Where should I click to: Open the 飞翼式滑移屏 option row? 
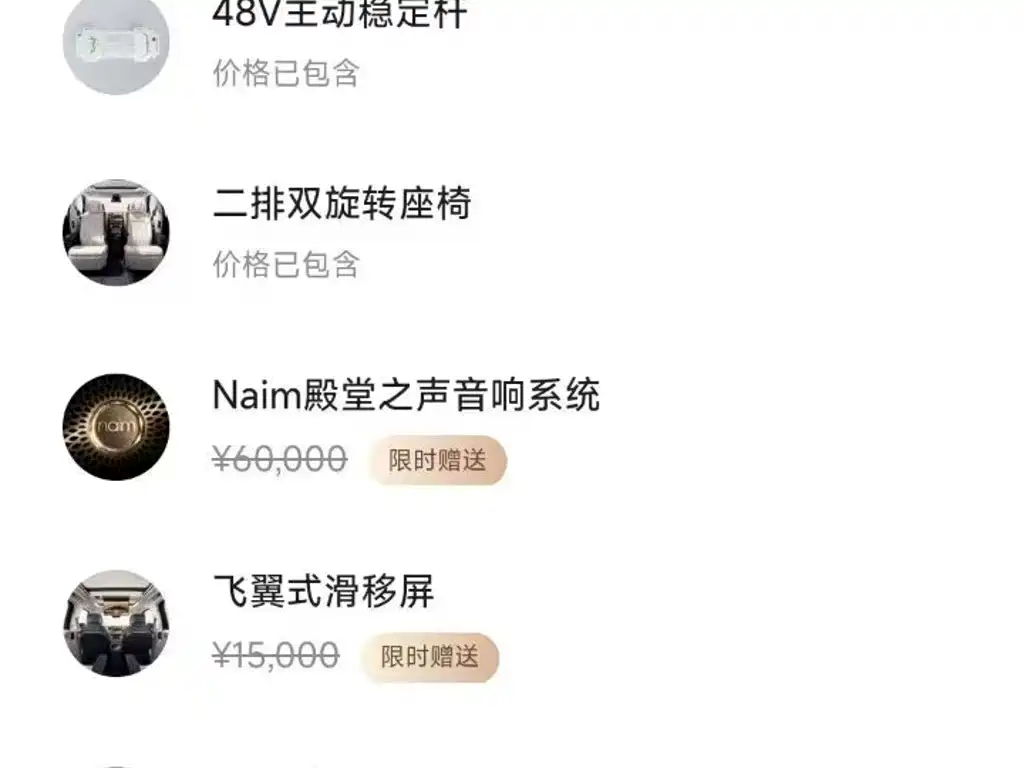tap(512, 624)
